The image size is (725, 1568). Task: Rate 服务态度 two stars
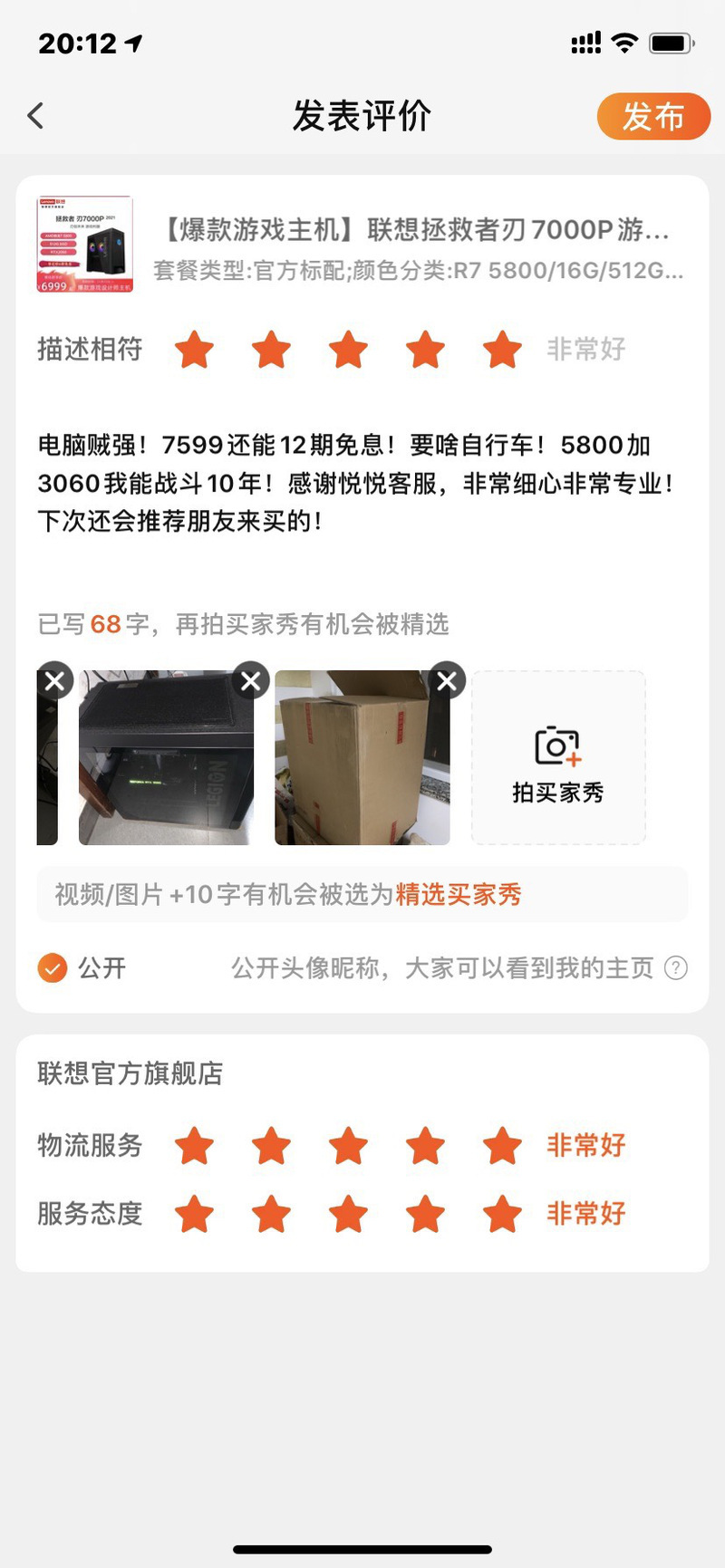point(271,1214)
